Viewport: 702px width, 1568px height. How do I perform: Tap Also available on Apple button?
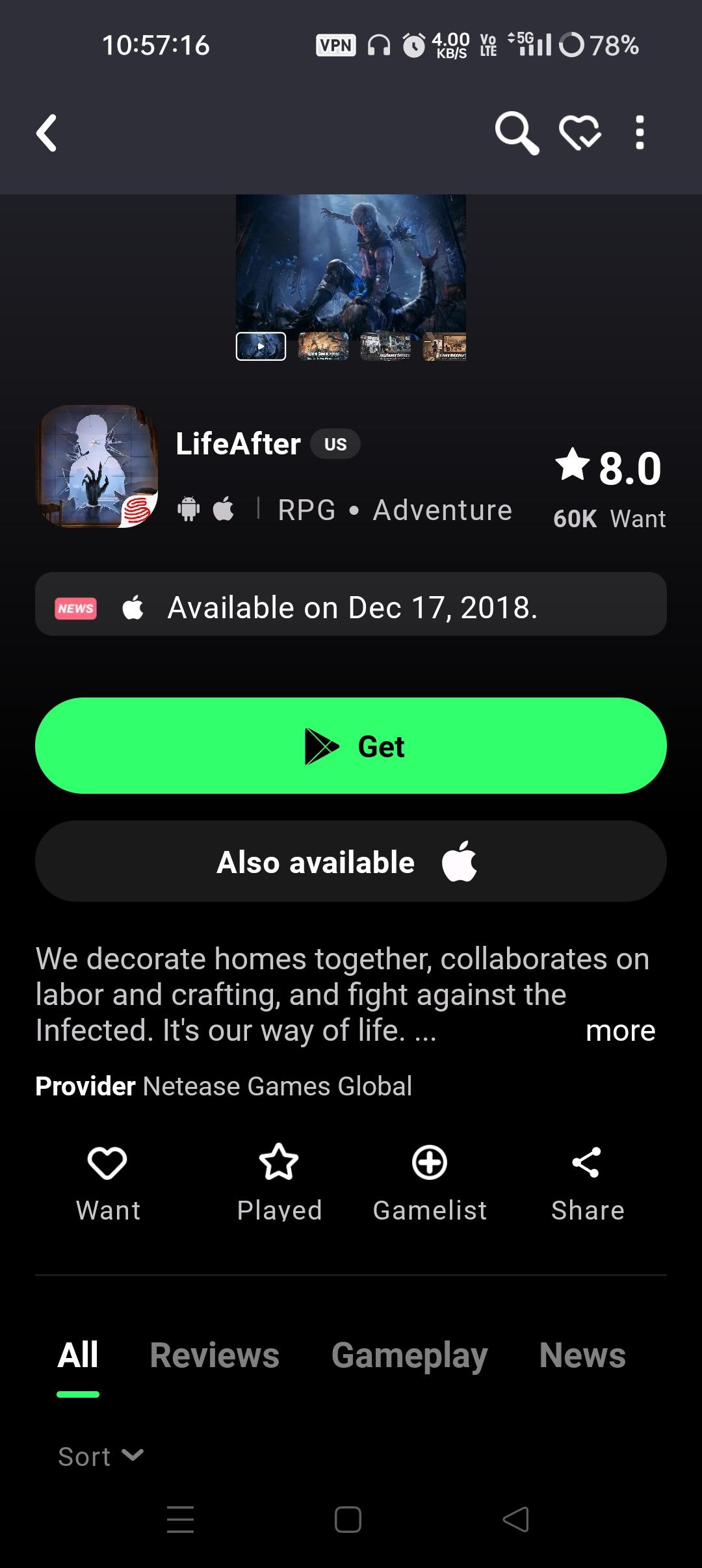[351, 861]
